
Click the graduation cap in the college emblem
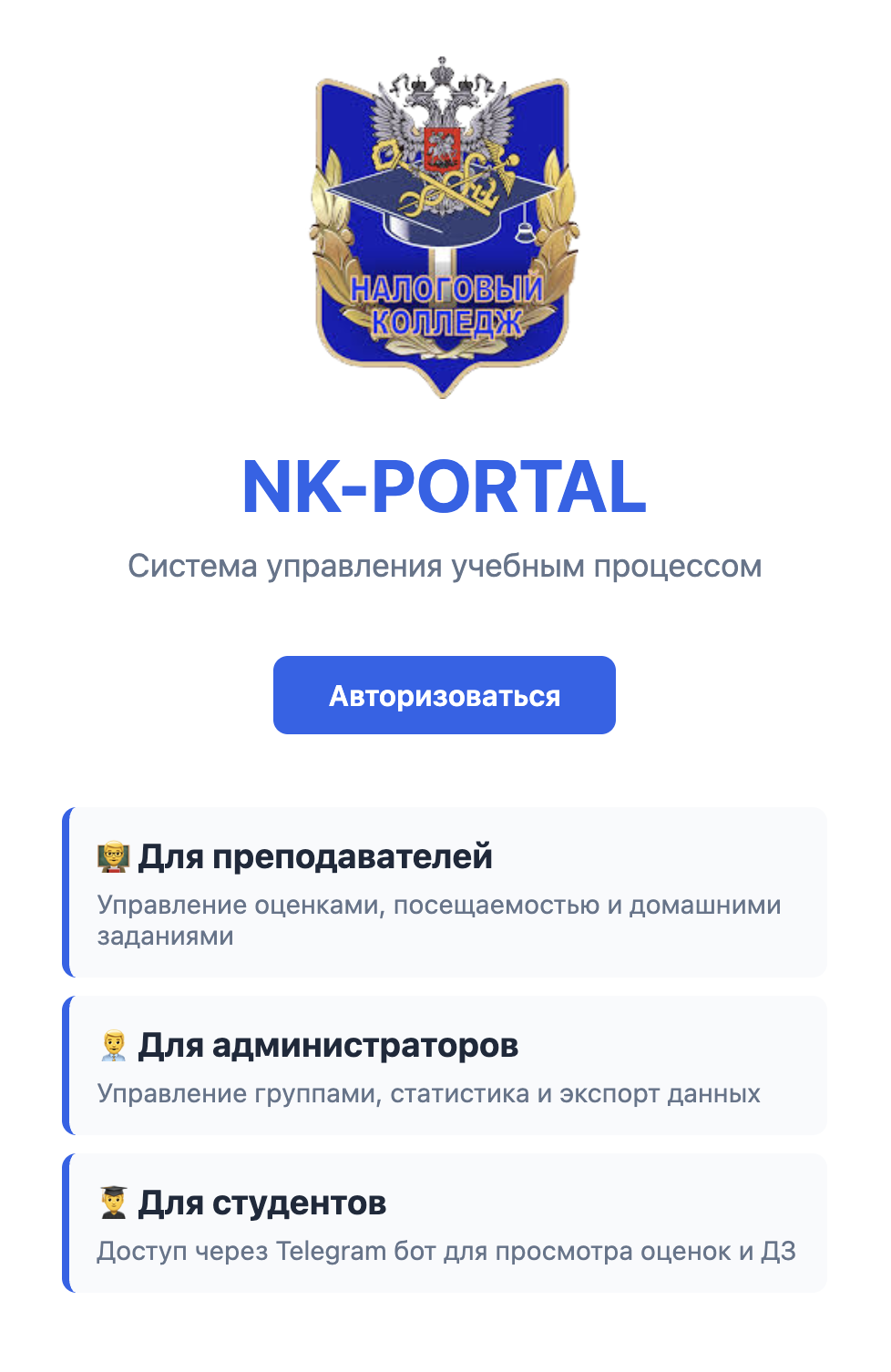[x=445, y=210]
